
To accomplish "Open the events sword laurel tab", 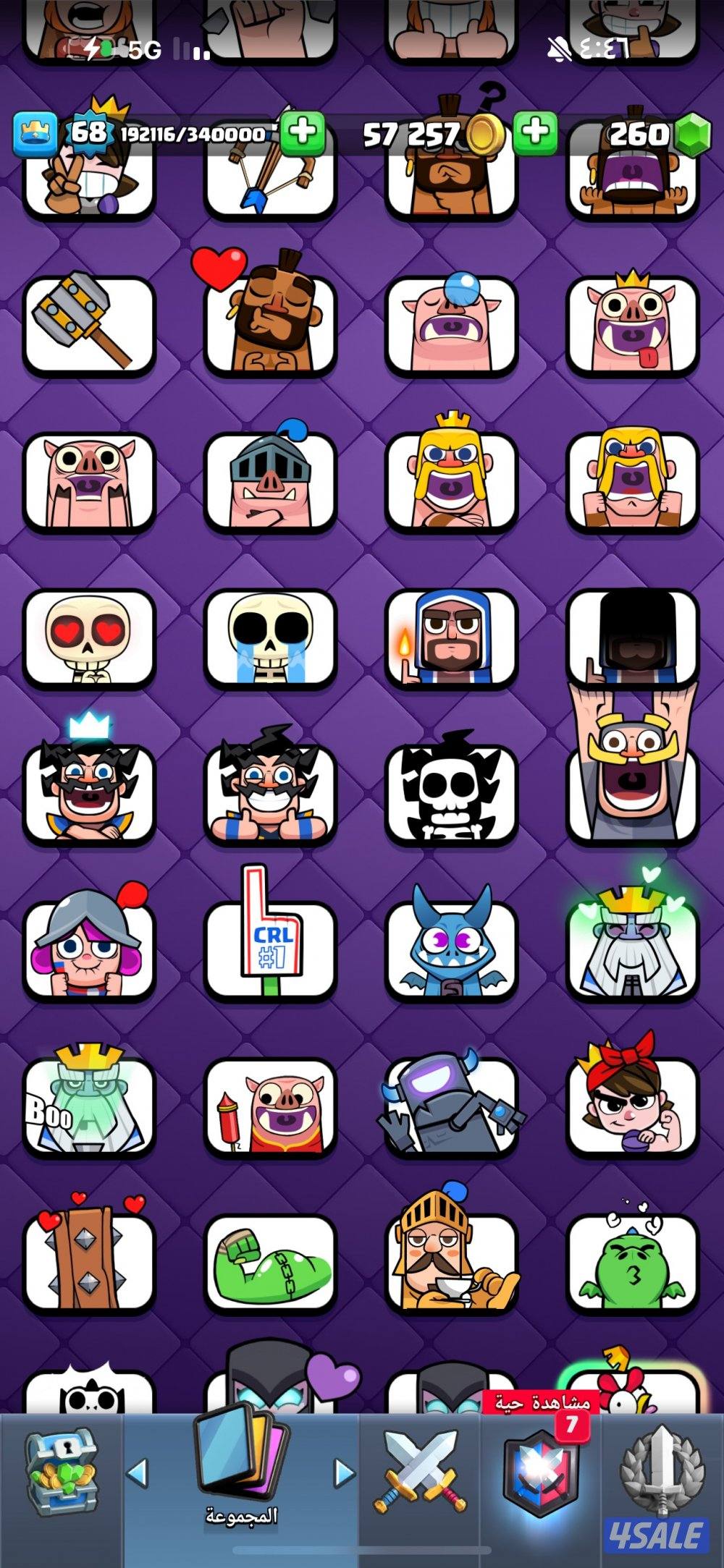I will (662, 1472).
